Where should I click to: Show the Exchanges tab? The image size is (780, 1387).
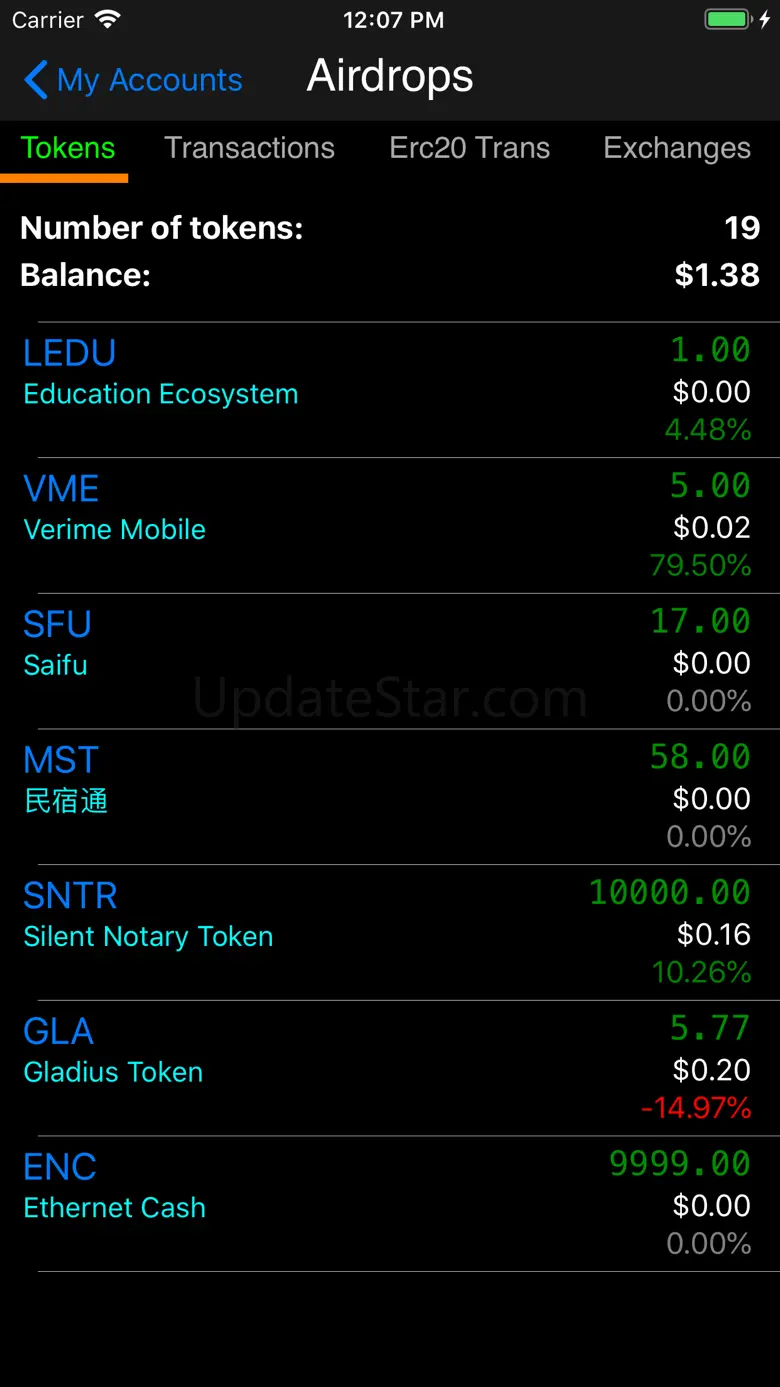676,148
